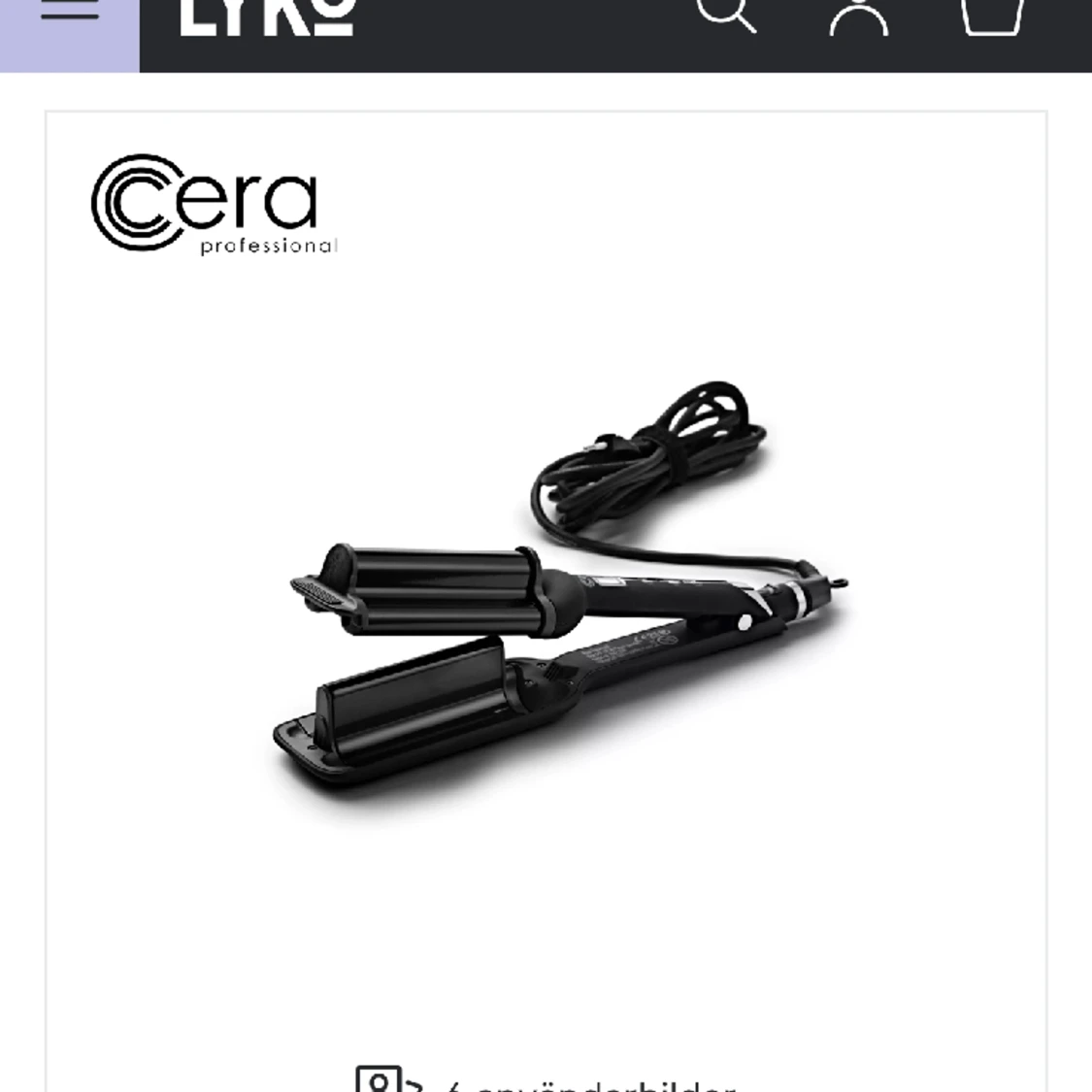
Task: Open the search magnifier
Action: (x=726, y=15)
